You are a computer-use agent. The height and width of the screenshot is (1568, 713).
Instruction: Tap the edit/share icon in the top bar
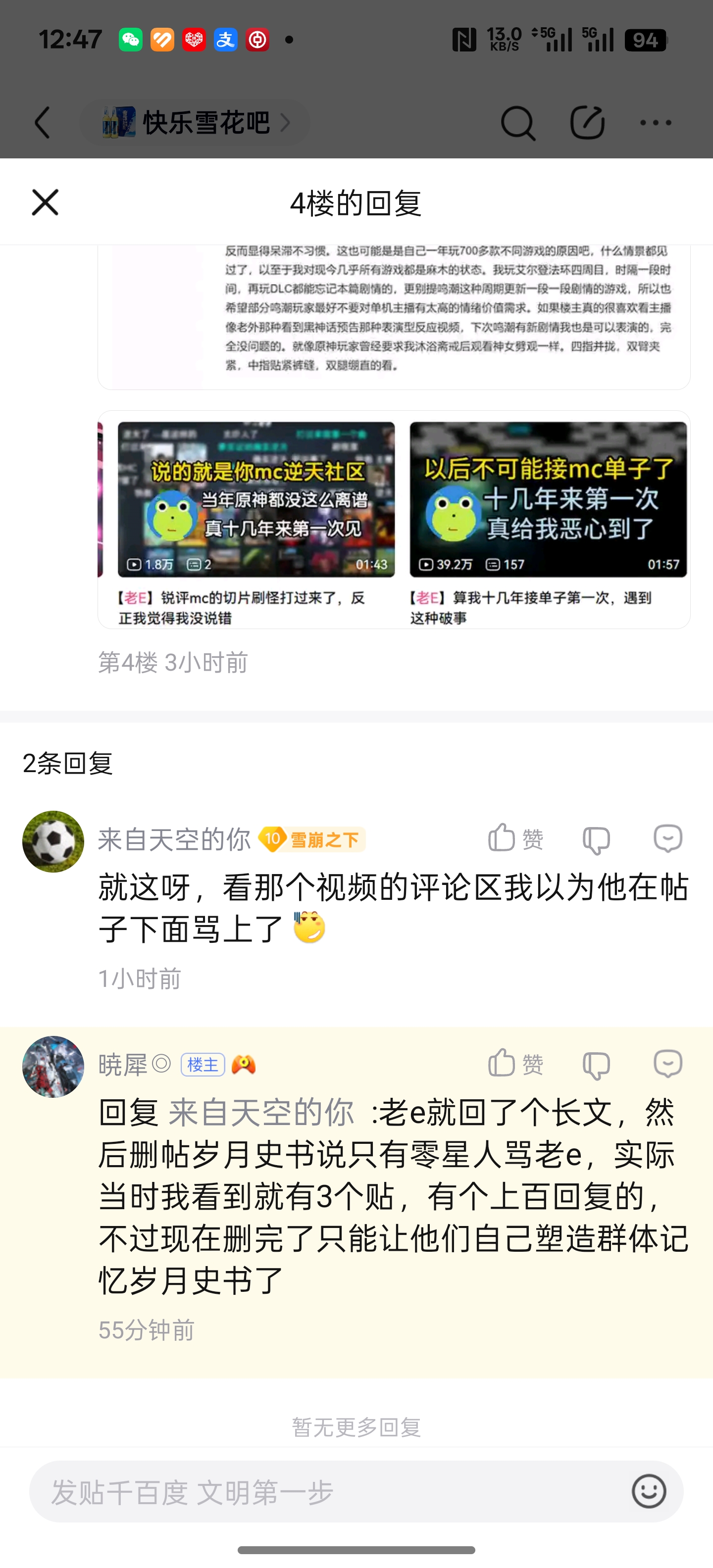click(587, 122)
